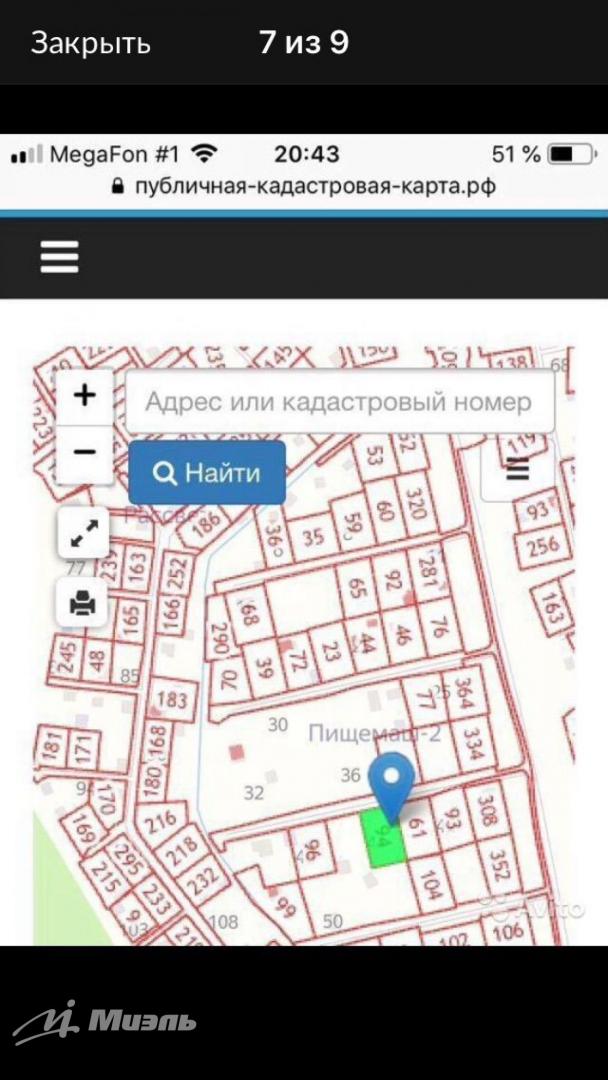Close the photo viewer with Закрыть

point(90,43)
